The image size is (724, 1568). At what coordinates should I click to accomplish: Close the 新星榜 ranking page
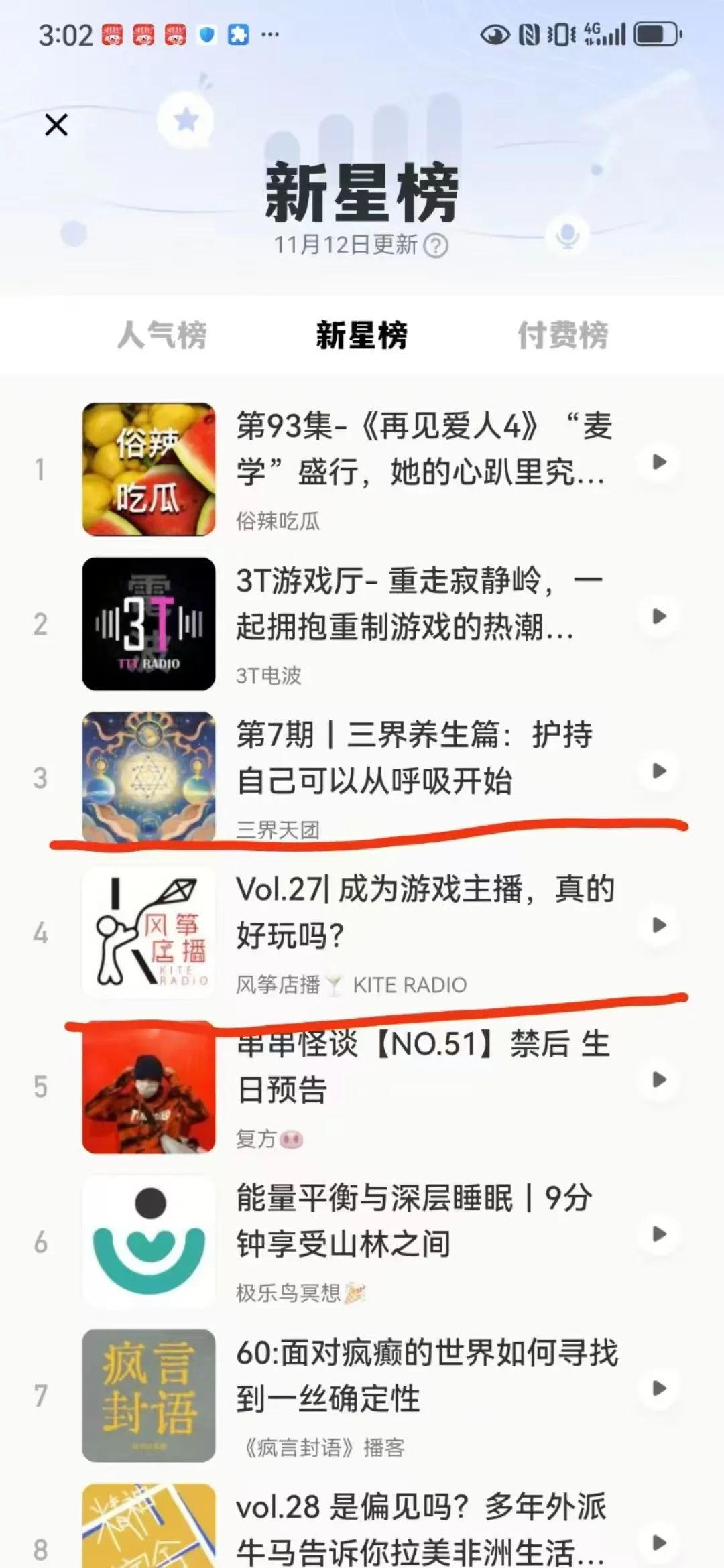(x=56, y=125)
